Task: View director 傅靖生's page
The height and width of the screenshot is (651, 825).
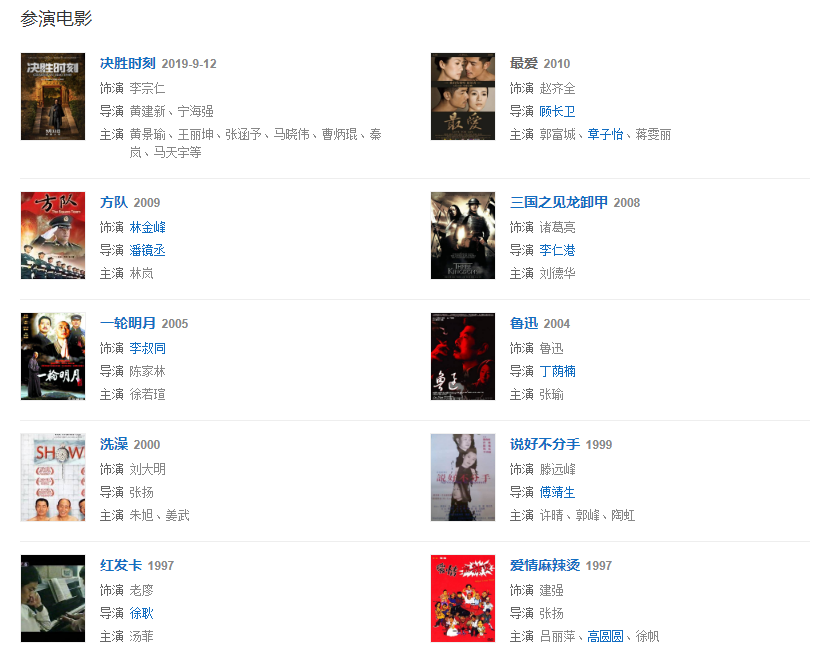Action: pyautogui.click(x=557, y=493)
